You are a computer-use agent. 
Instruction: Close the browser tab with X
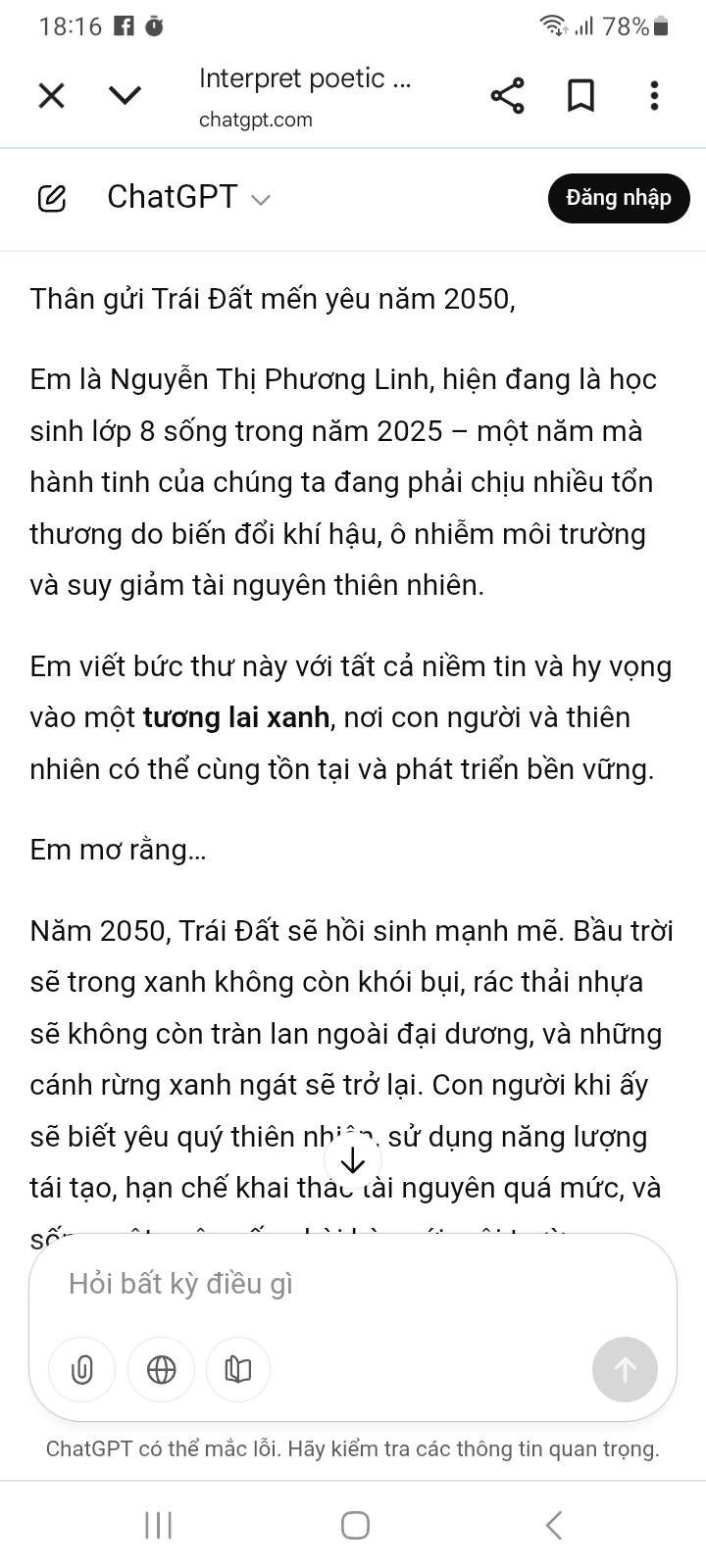(x=51, y=96)
